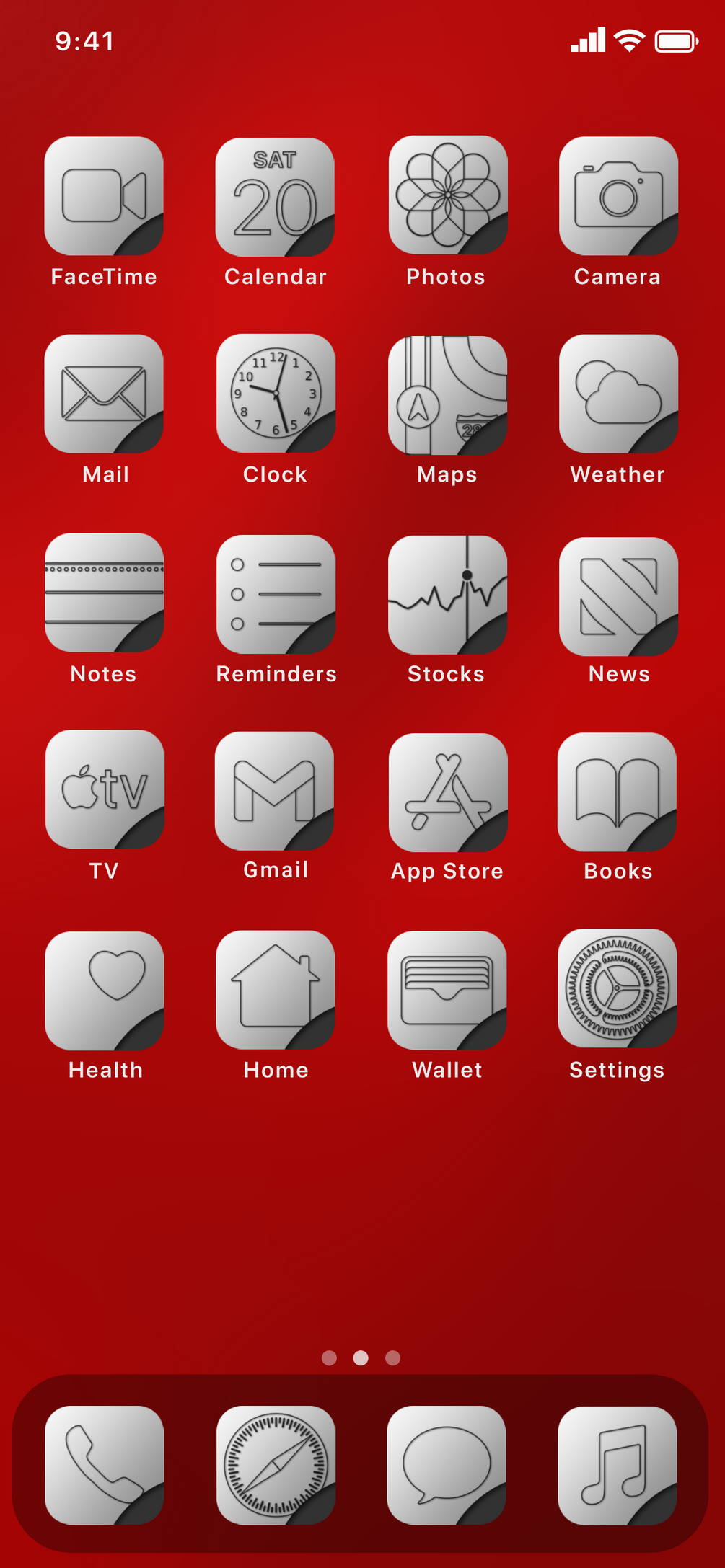Check the Weather app

(x=618, y=394)
